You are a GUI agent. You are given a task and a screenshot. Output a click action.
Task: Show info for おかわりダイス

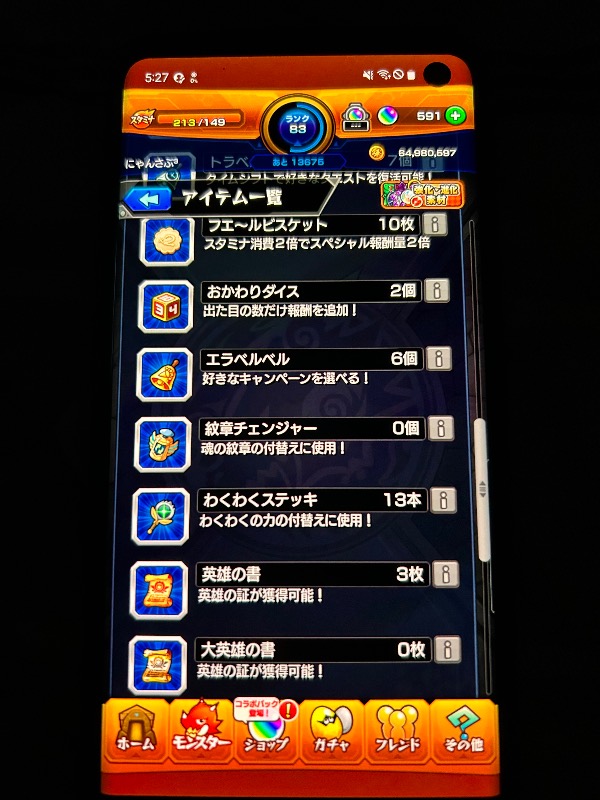(x=436, y=291)
